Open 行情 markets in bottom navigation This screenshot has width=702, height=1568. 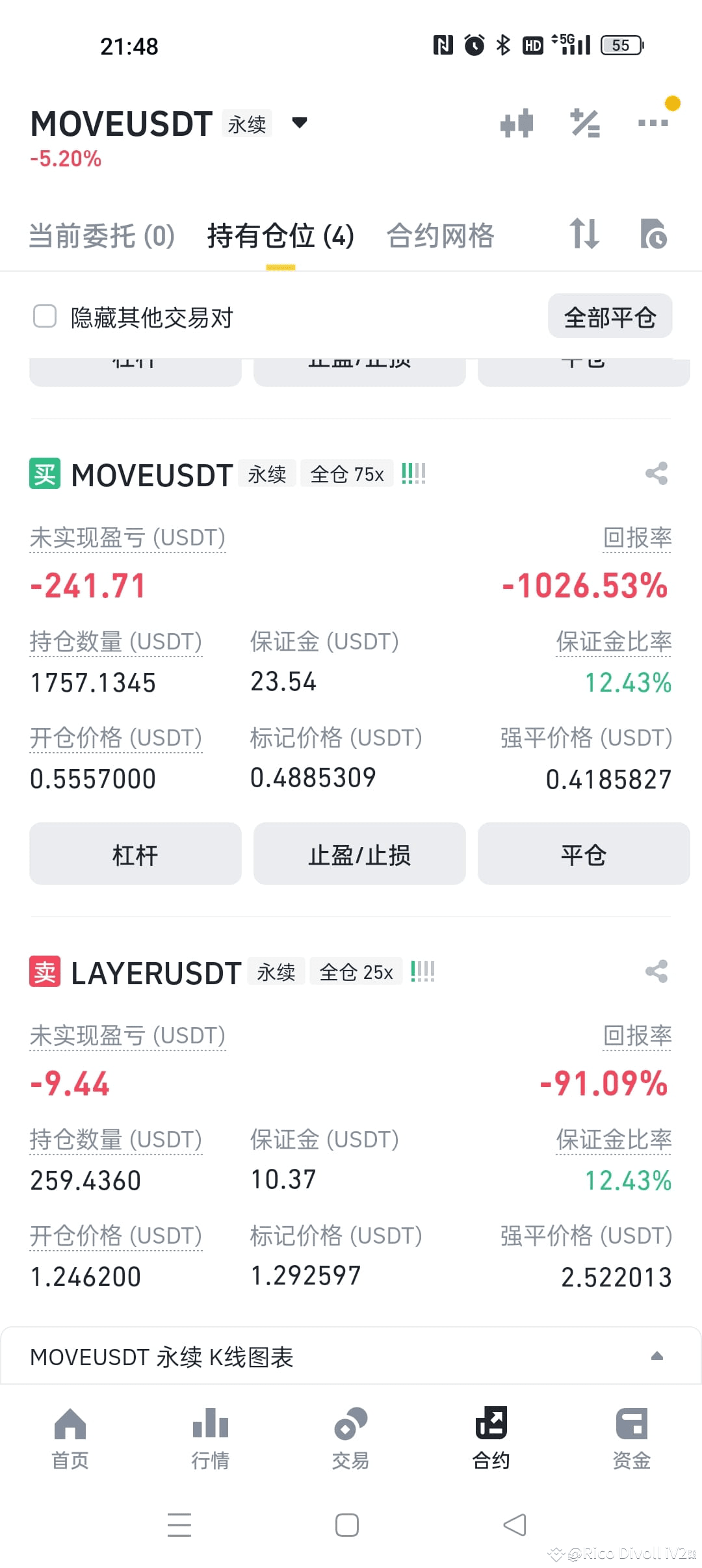(209, 1440)
